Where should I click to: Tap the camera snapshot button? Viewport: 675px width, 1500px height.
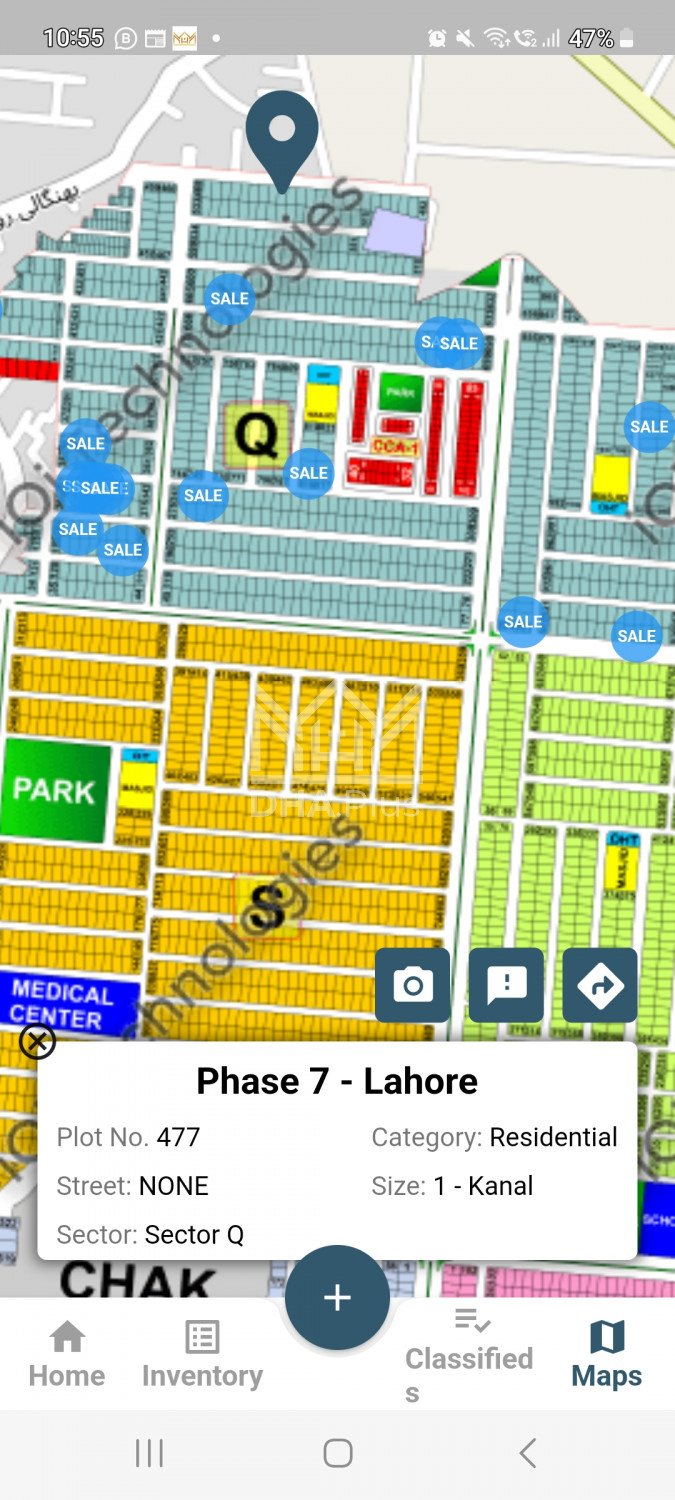pos(412,985)
